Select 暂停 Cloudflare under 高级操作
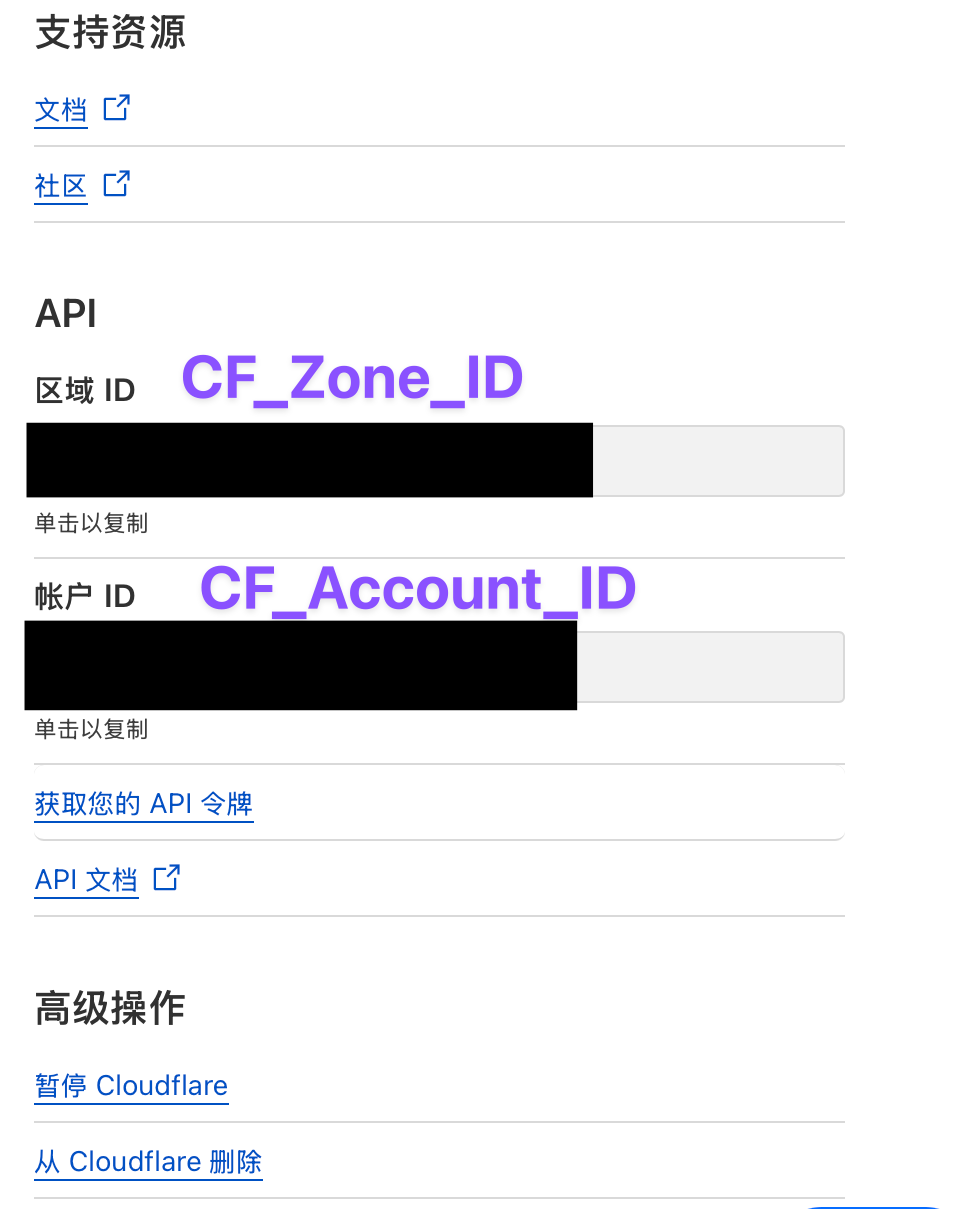 (x=131, y=1086)
